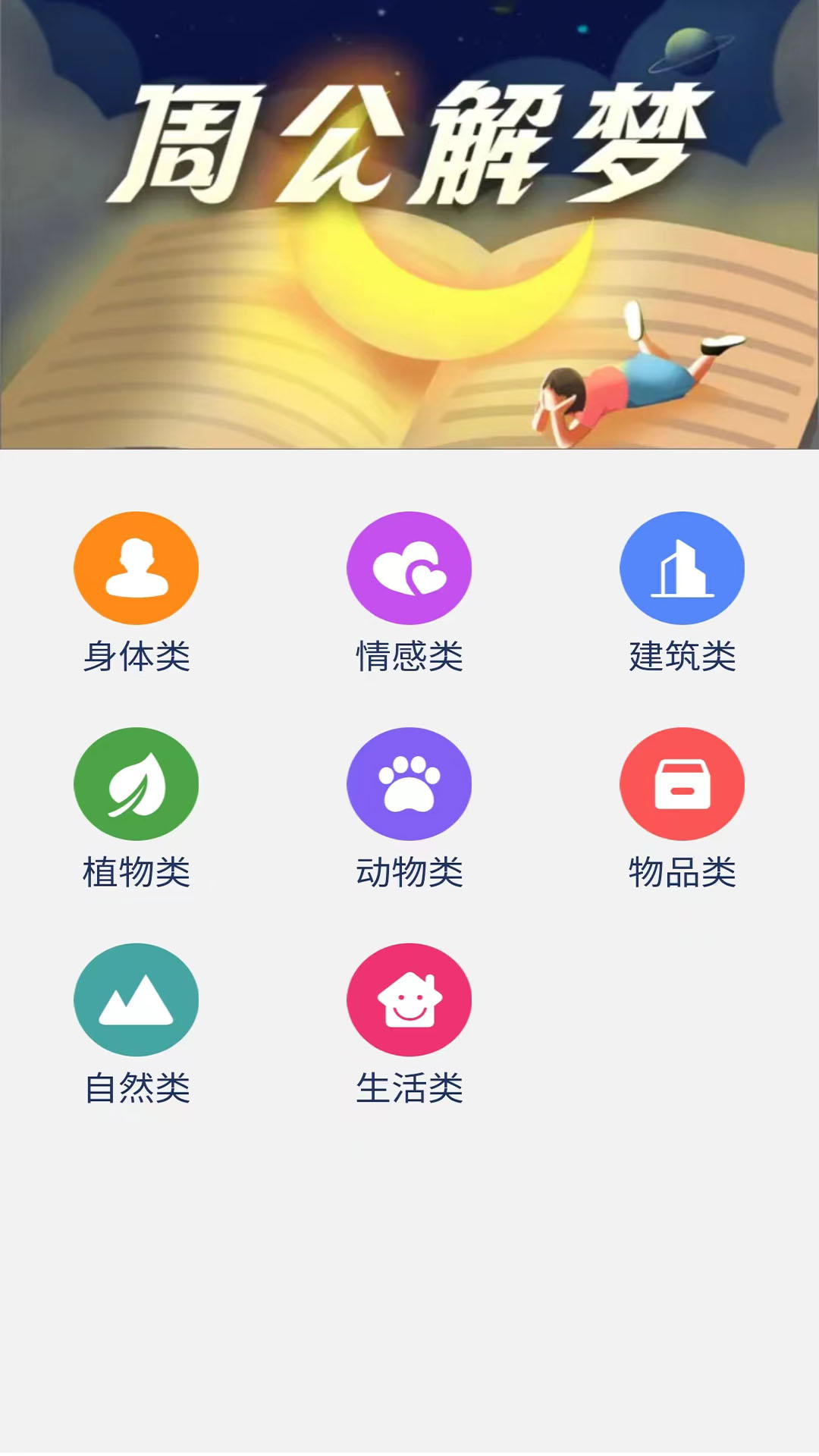
Task: Select the 物品类 category text
Action: [x=683, y=872]
